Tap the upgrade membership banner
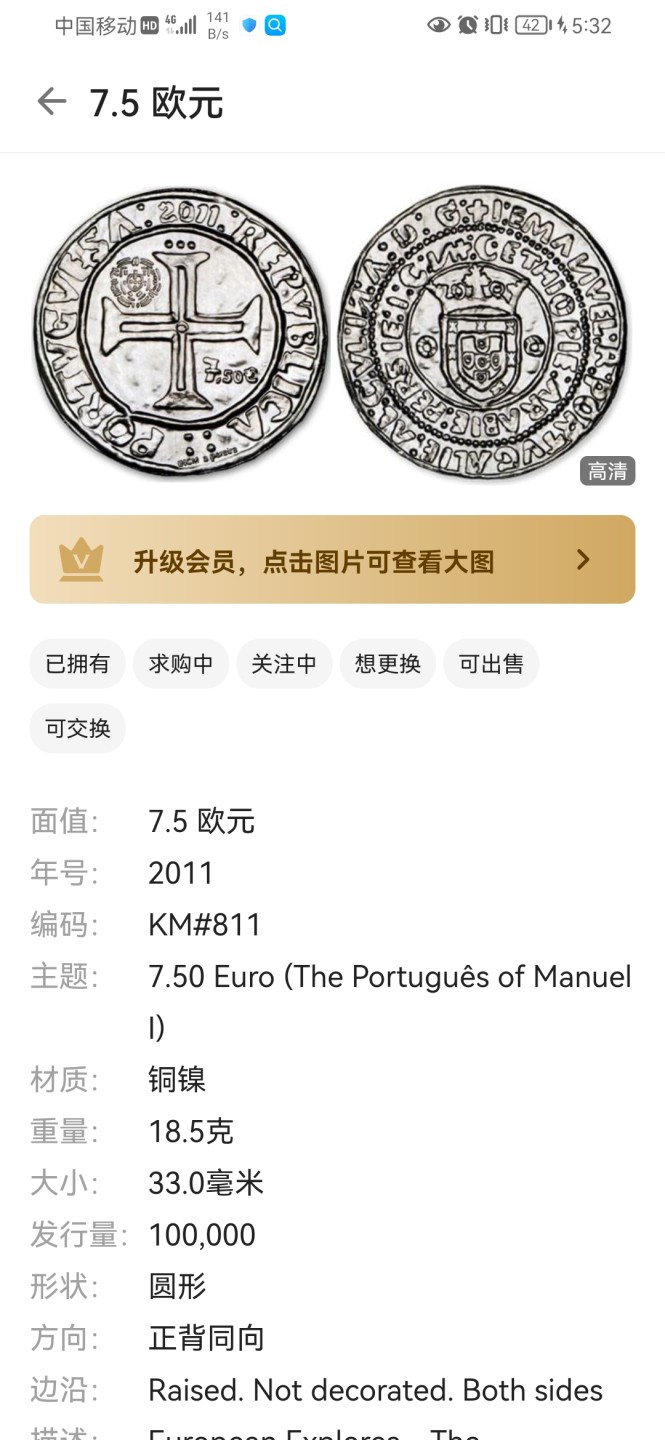665x1440 pixels. coord(332,560)
